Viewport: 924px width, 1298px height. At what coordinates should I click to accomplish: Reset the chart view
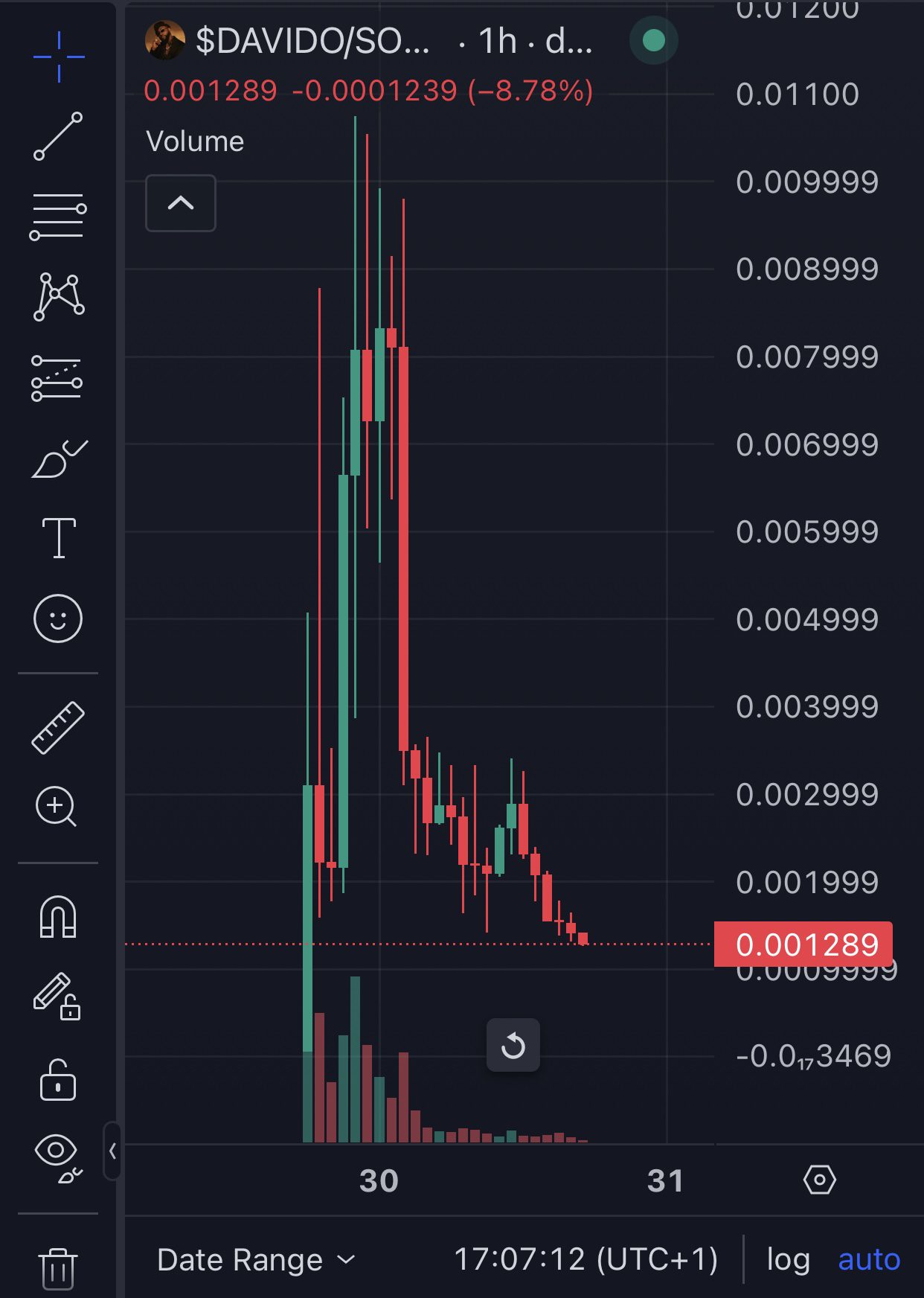pyautogui.click(x=513, y=1046)
